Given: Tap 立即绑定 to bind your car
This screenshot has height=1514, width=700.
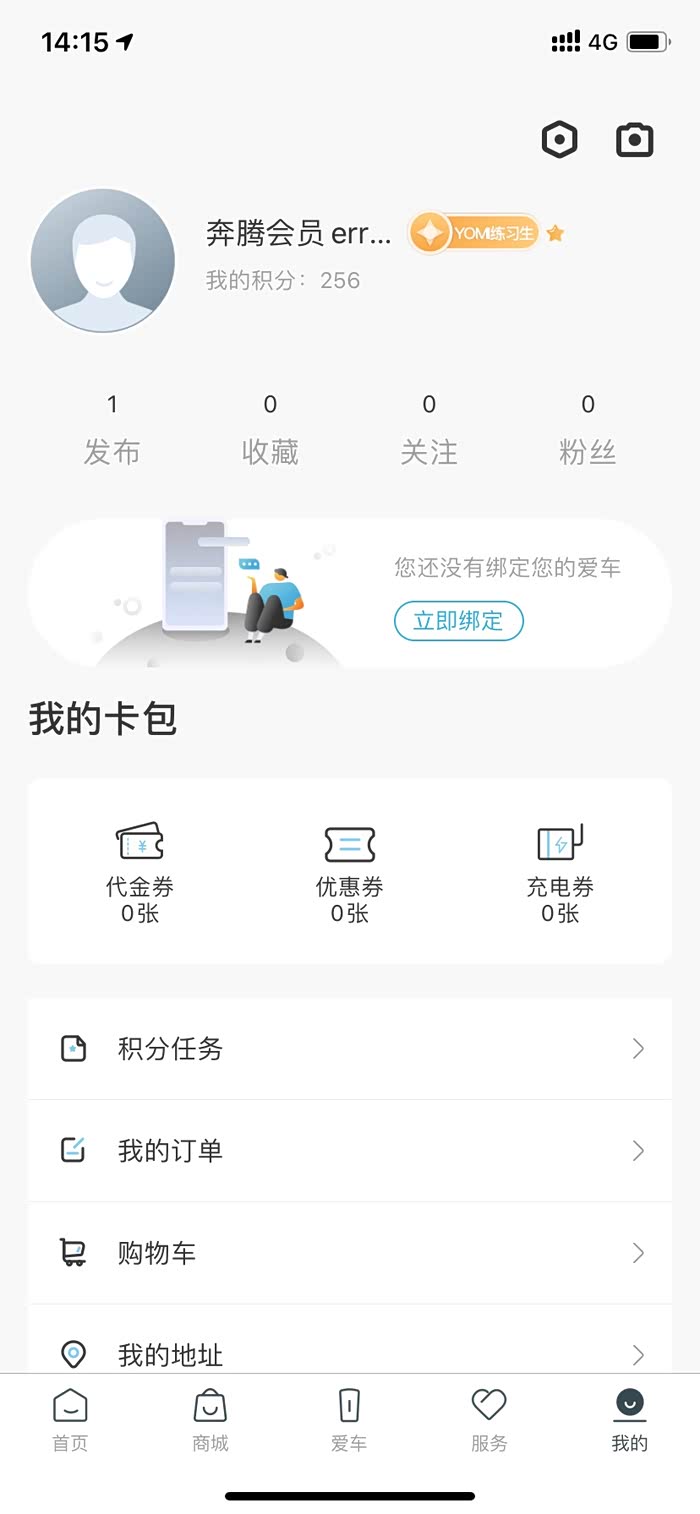Looking at the screenshot, I should 458,621.
